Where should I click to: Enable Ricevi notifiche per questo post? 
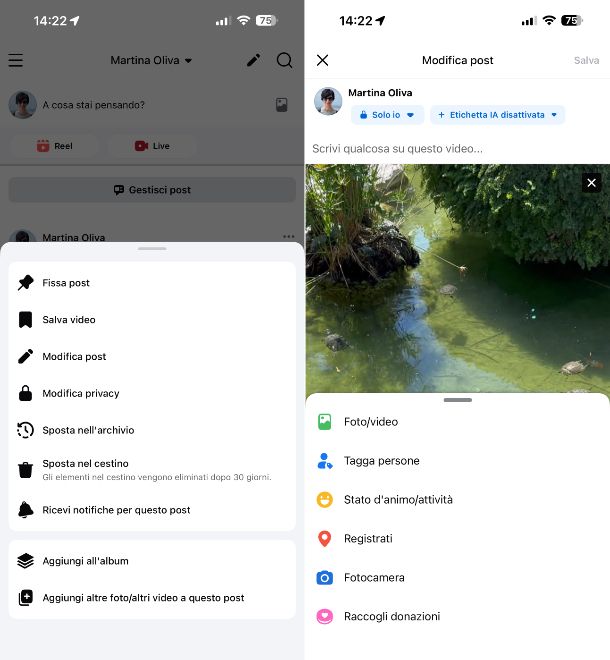point(116,510)
